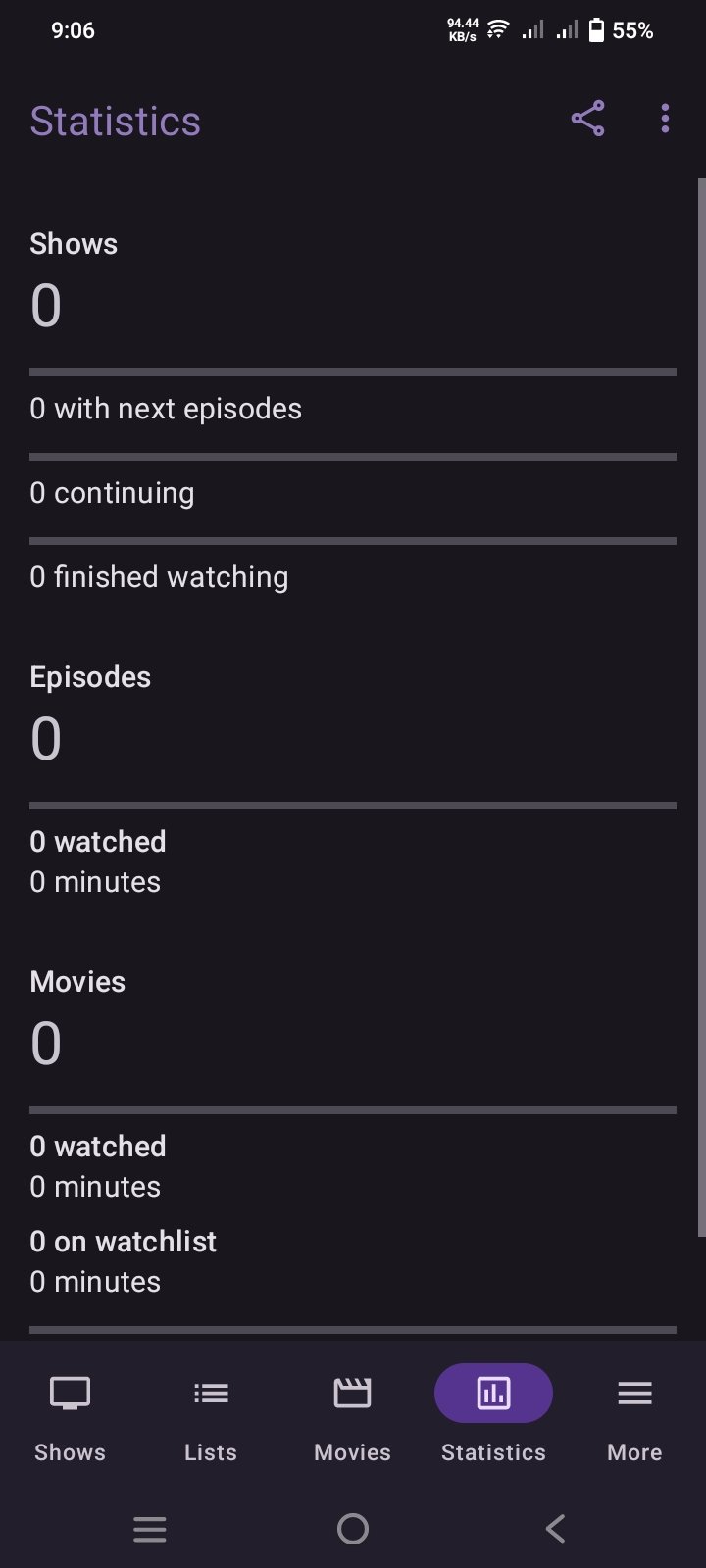Tap the system back button
706x1568 pixels.
(555, 1528)
